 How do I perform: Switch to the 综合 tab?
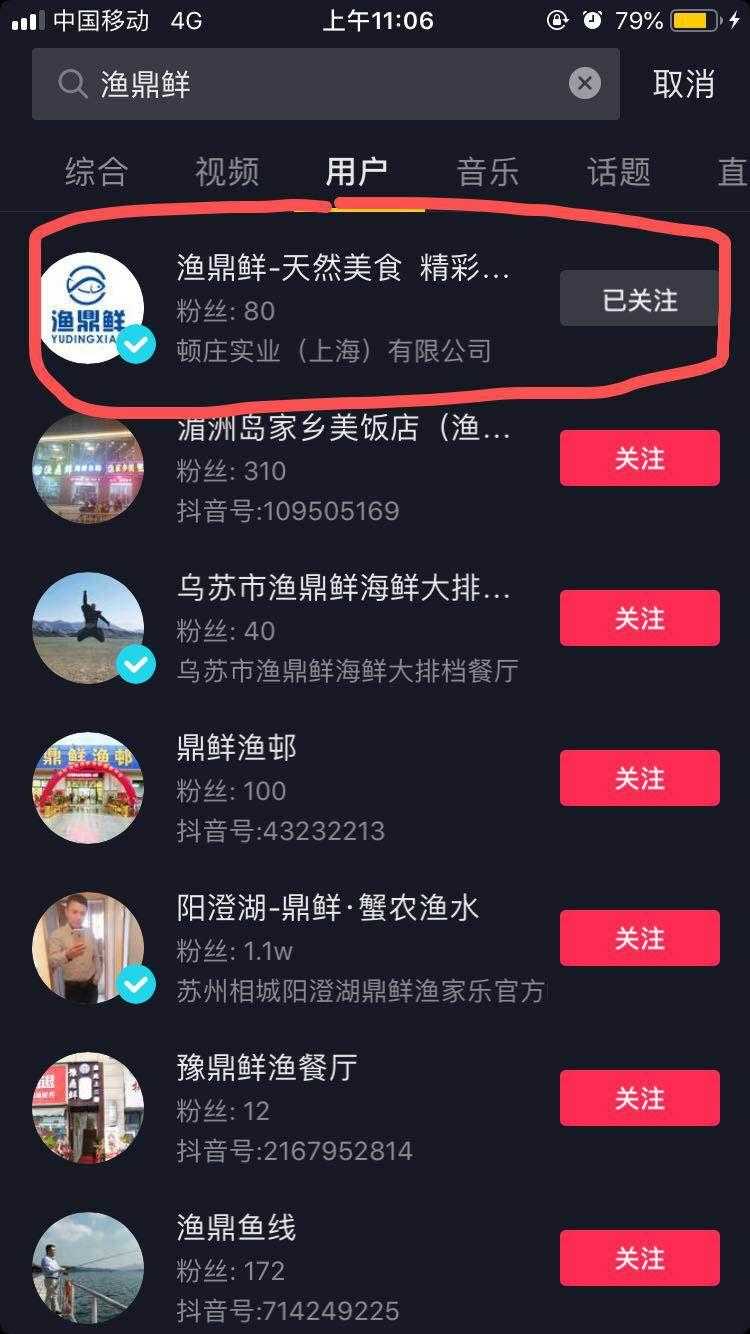[x=96, y=172]
